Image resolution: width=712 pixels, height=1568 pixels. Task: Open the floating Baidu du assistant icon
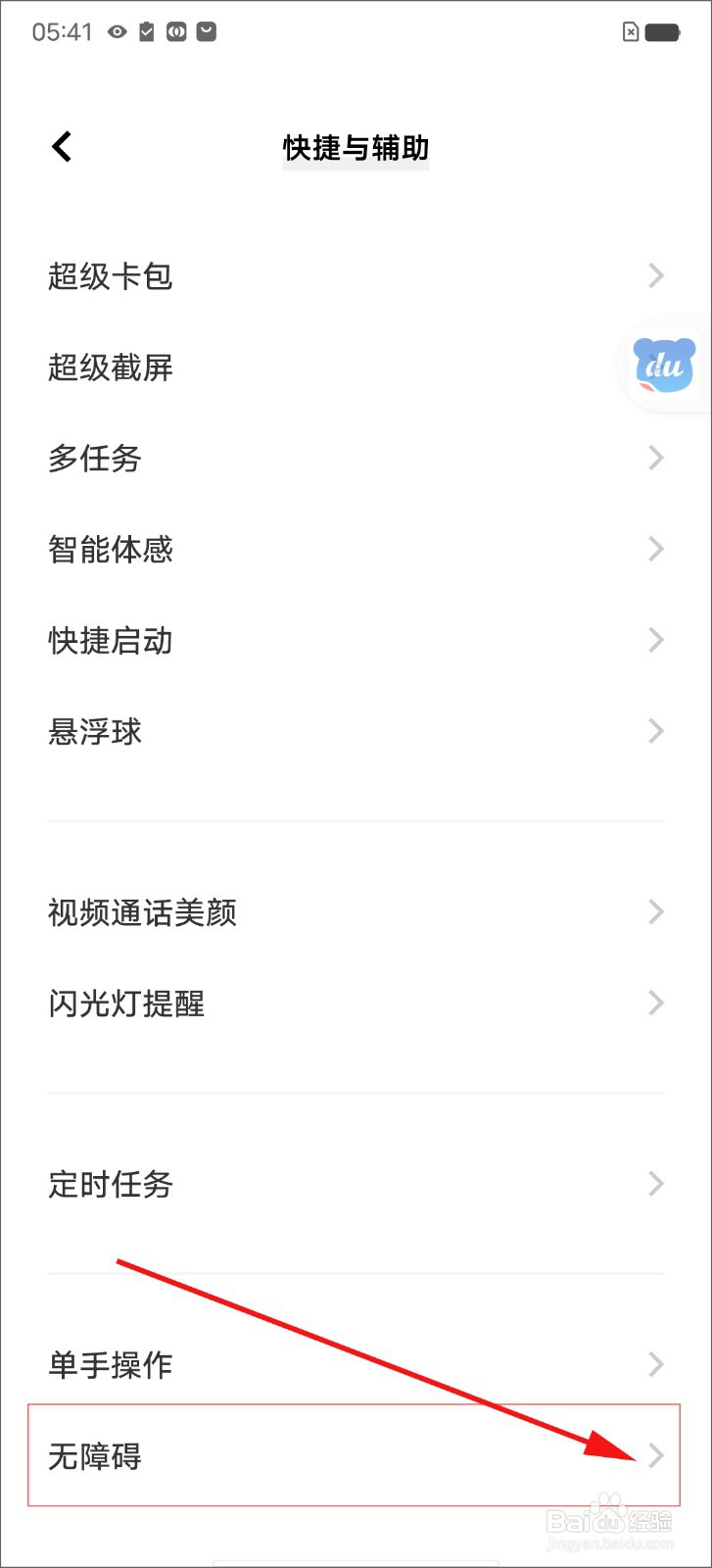[662, 366]
